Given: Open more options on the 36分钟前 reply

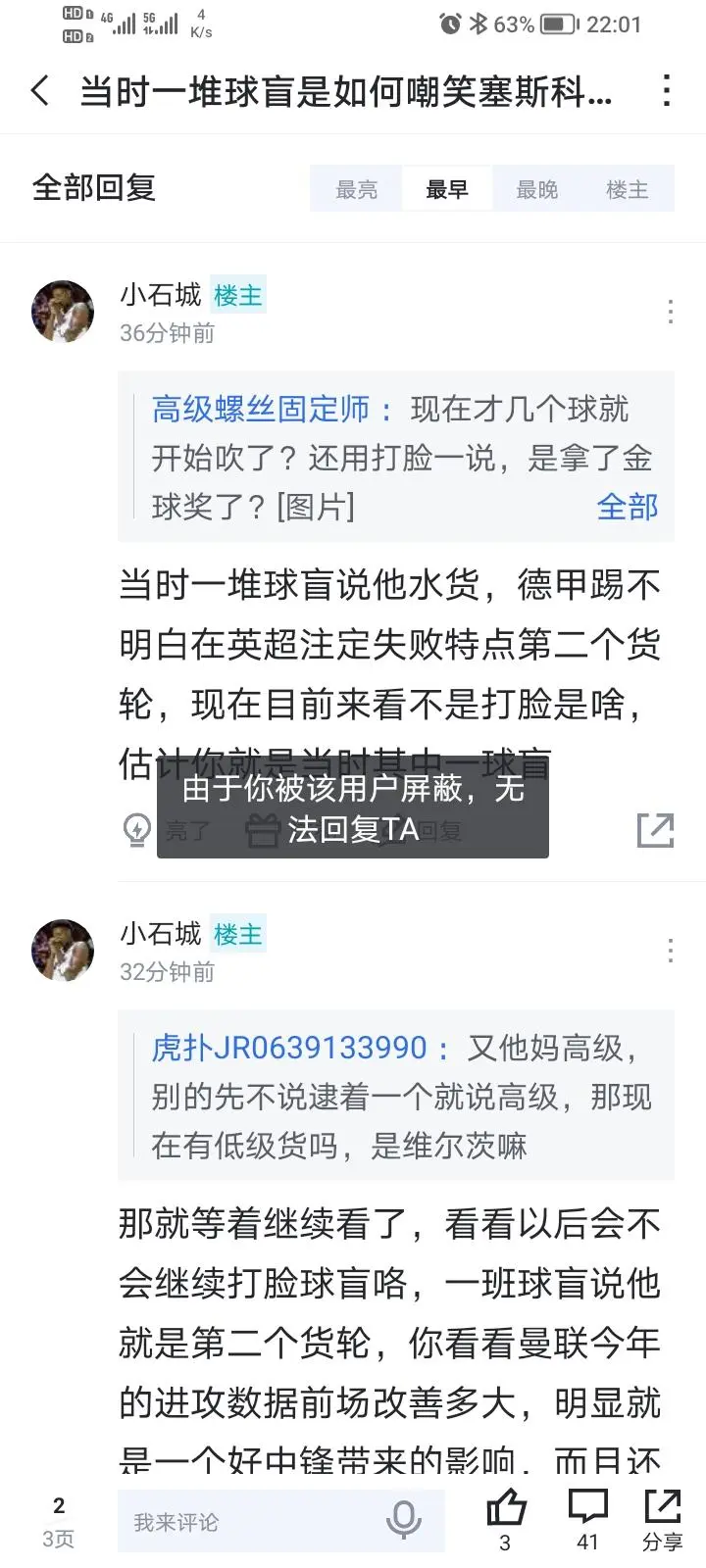Looking at the screenshot, I should point(670,312).
